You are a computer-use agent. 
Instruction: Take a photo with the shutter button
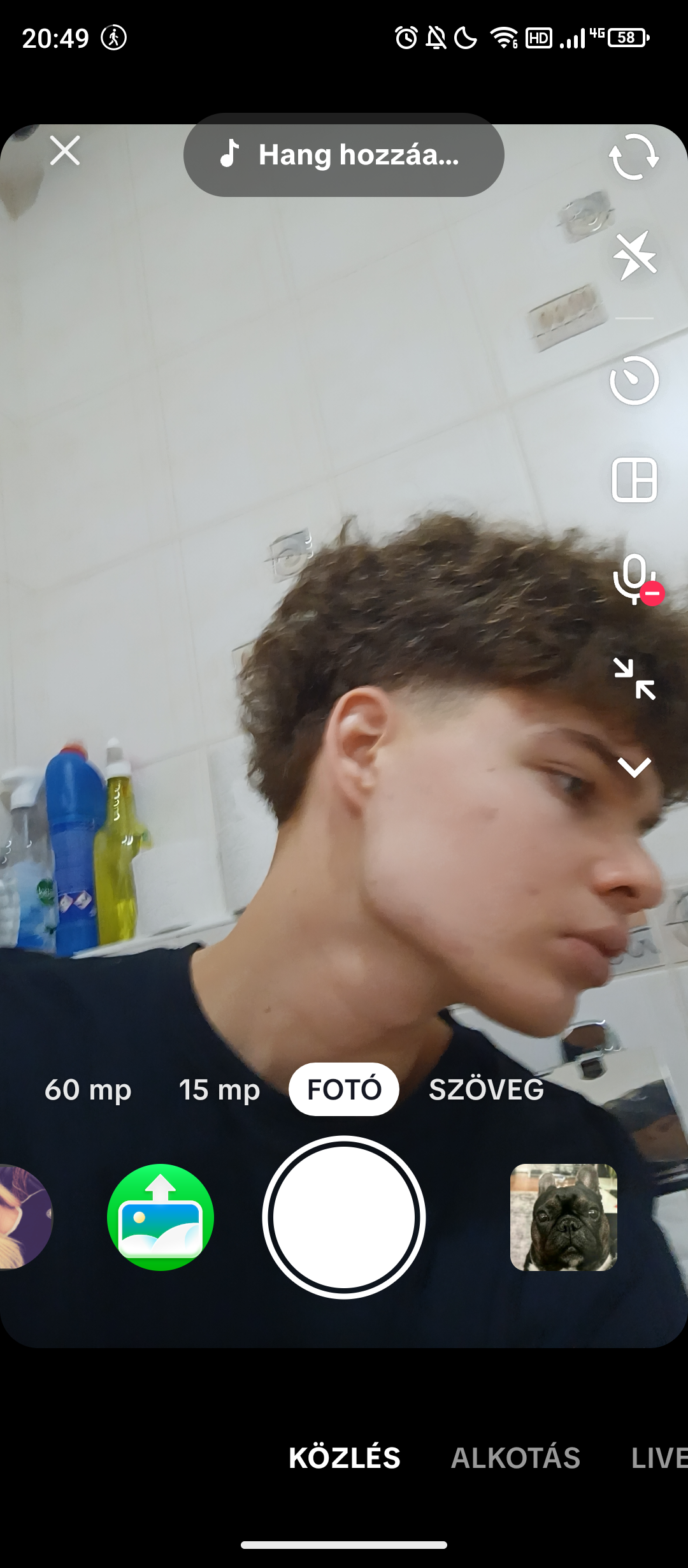[344, 1217]
